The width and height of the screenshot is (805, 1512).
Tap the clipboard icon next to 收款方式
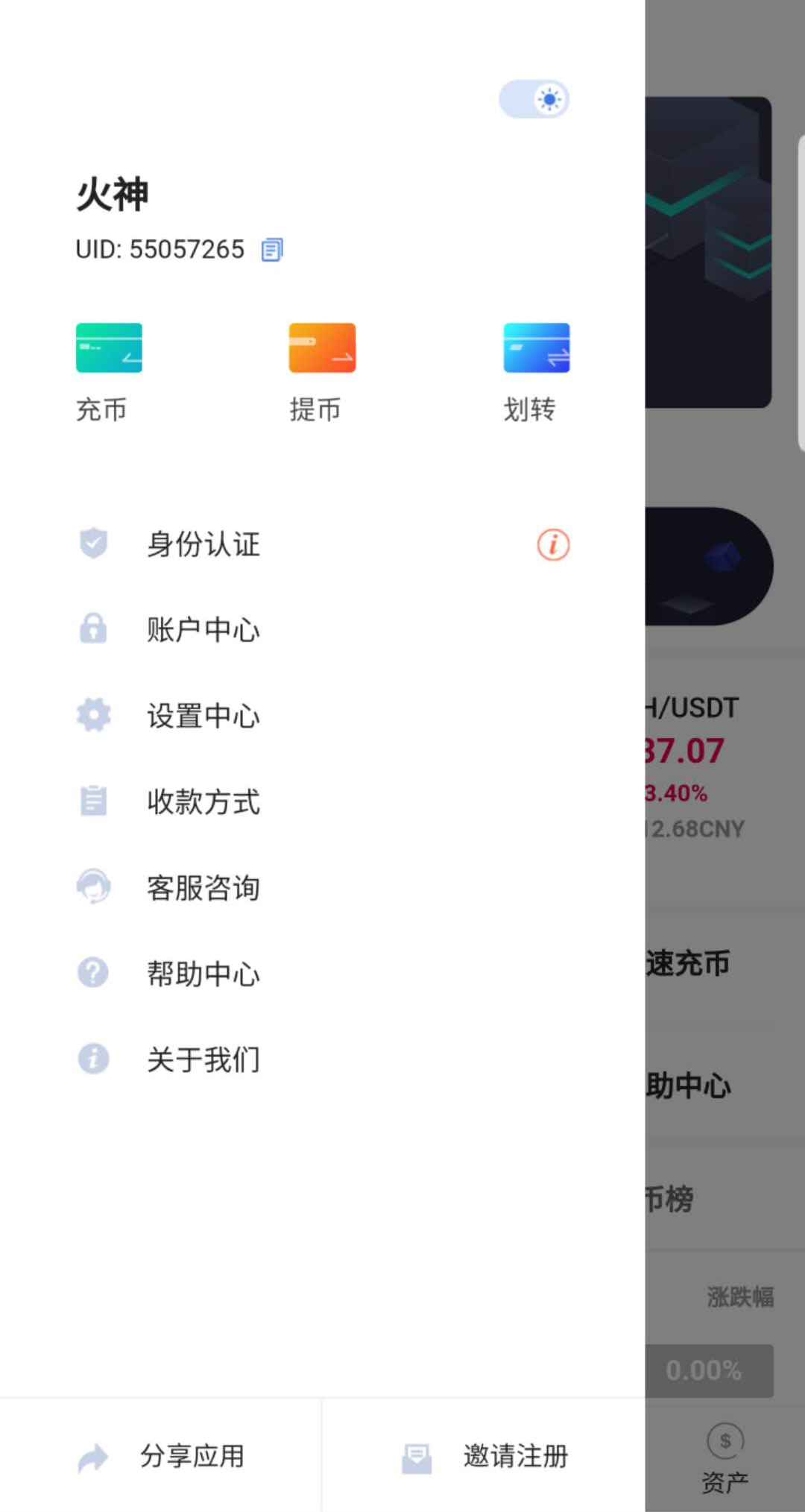click(92, 801)
